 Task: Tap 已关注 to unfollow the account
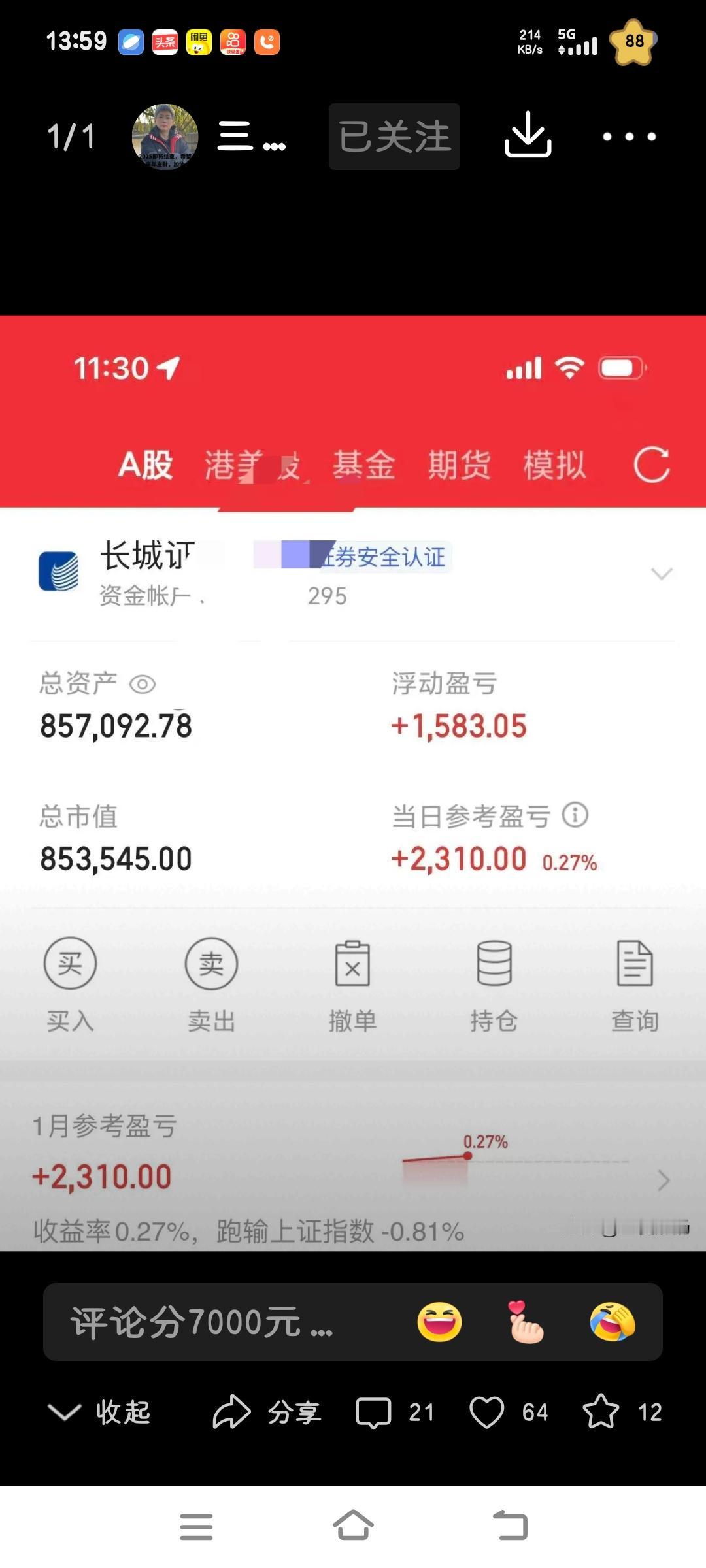click(394, 136)
